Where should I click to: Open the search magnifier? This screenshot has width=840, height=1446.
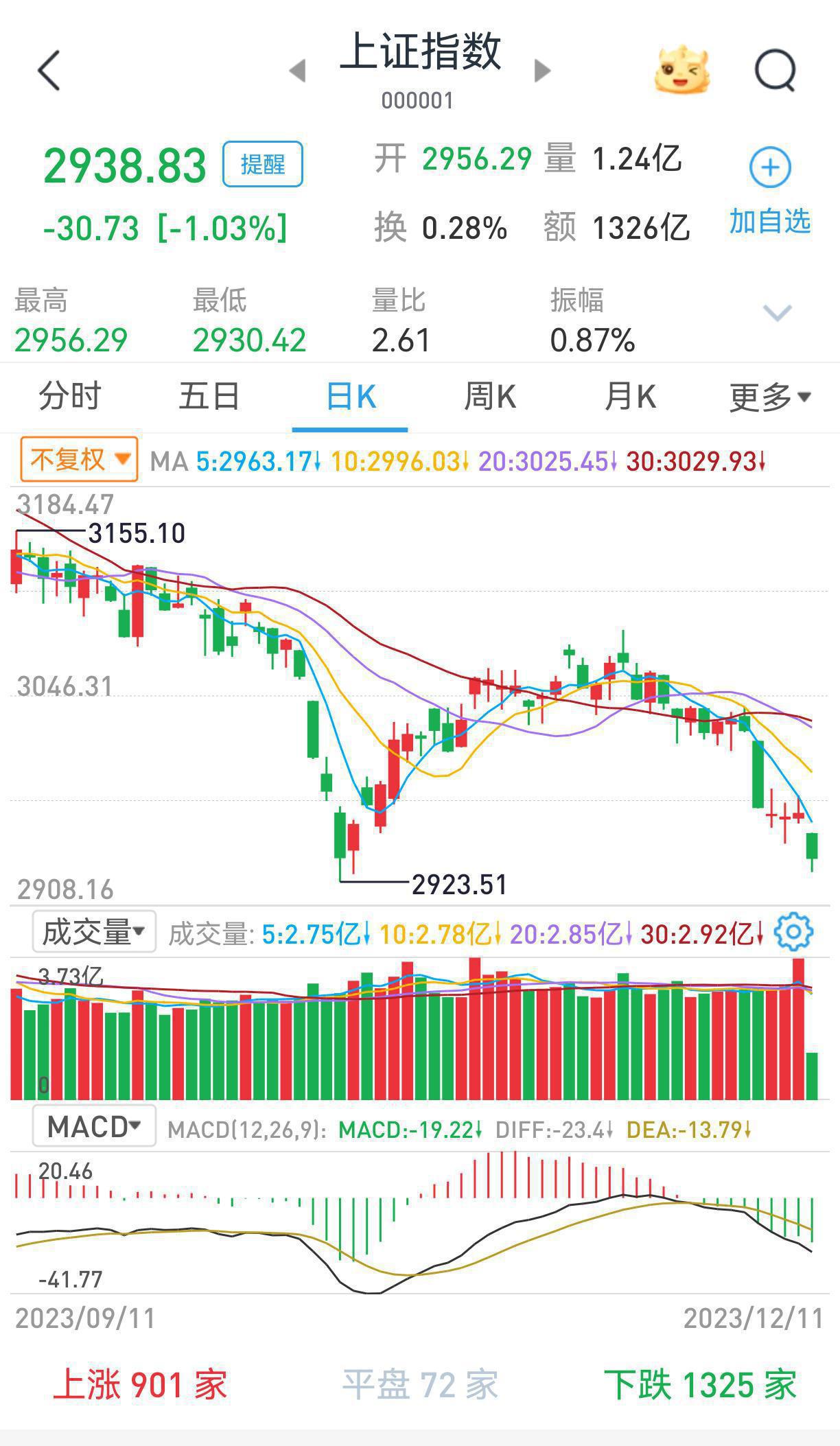click(775, 70)
